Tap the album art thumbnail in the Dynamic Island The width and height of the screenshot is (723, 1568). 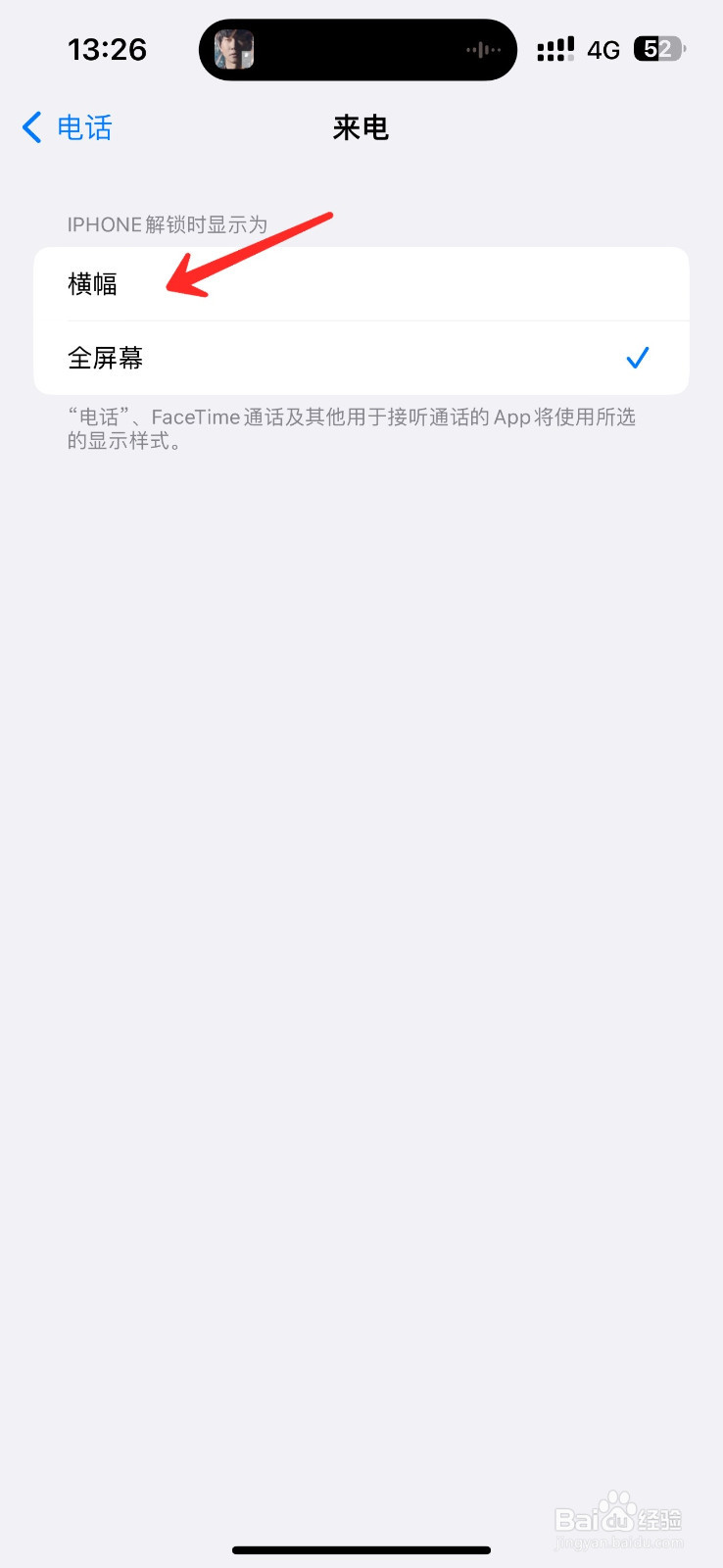click(234, 49)
